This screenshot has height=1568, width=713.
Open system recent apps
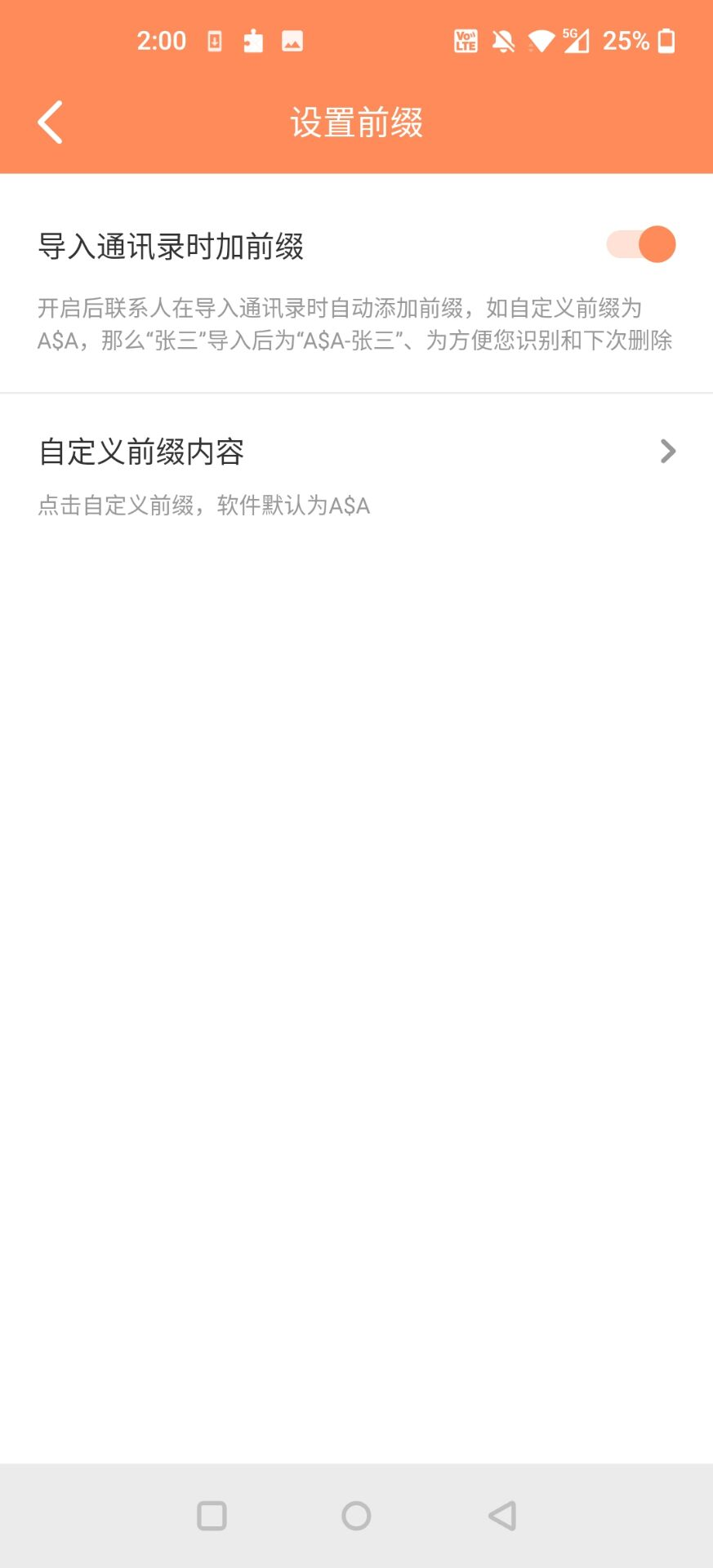[212, 1516]
